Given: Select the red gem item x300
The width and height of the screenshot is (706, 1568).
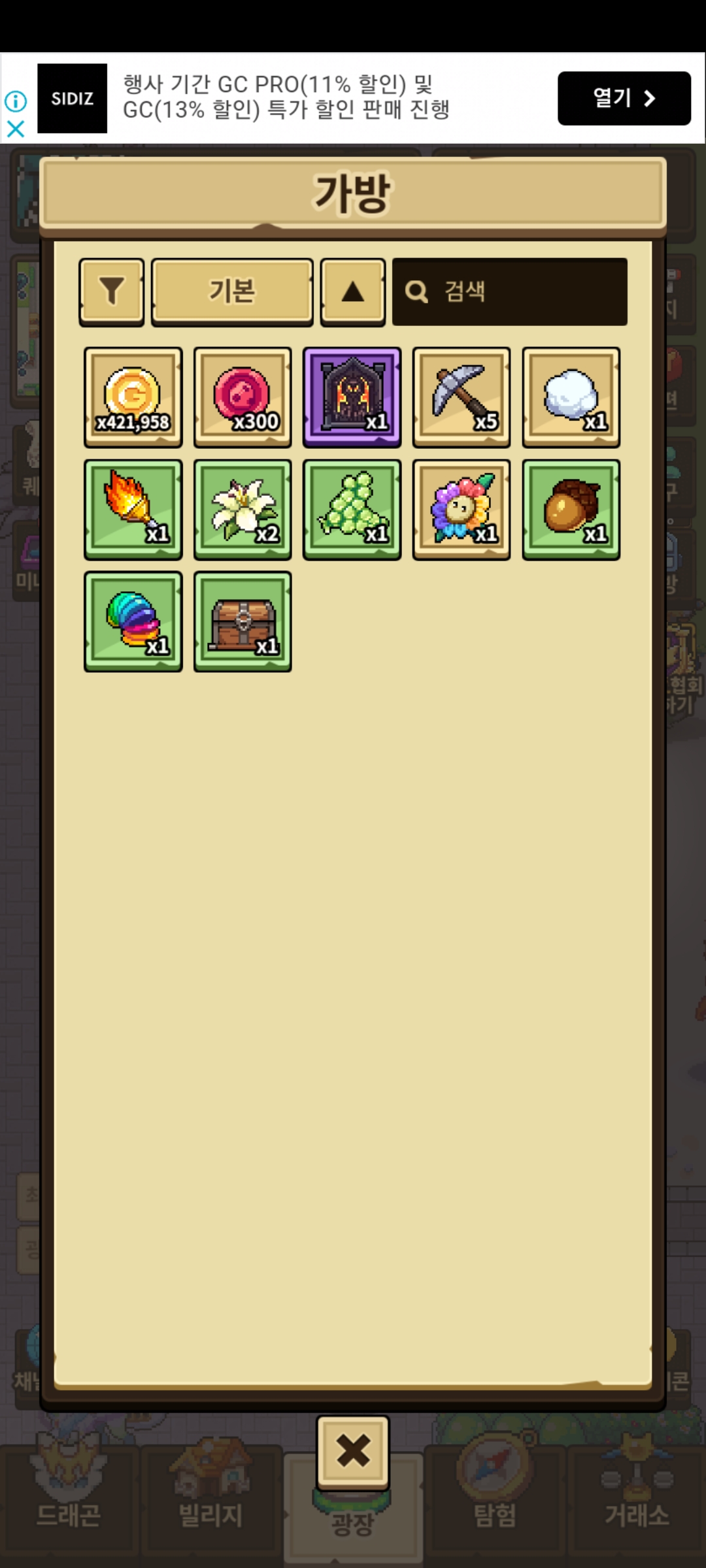Looking at the screenshot, I should 243,397.
